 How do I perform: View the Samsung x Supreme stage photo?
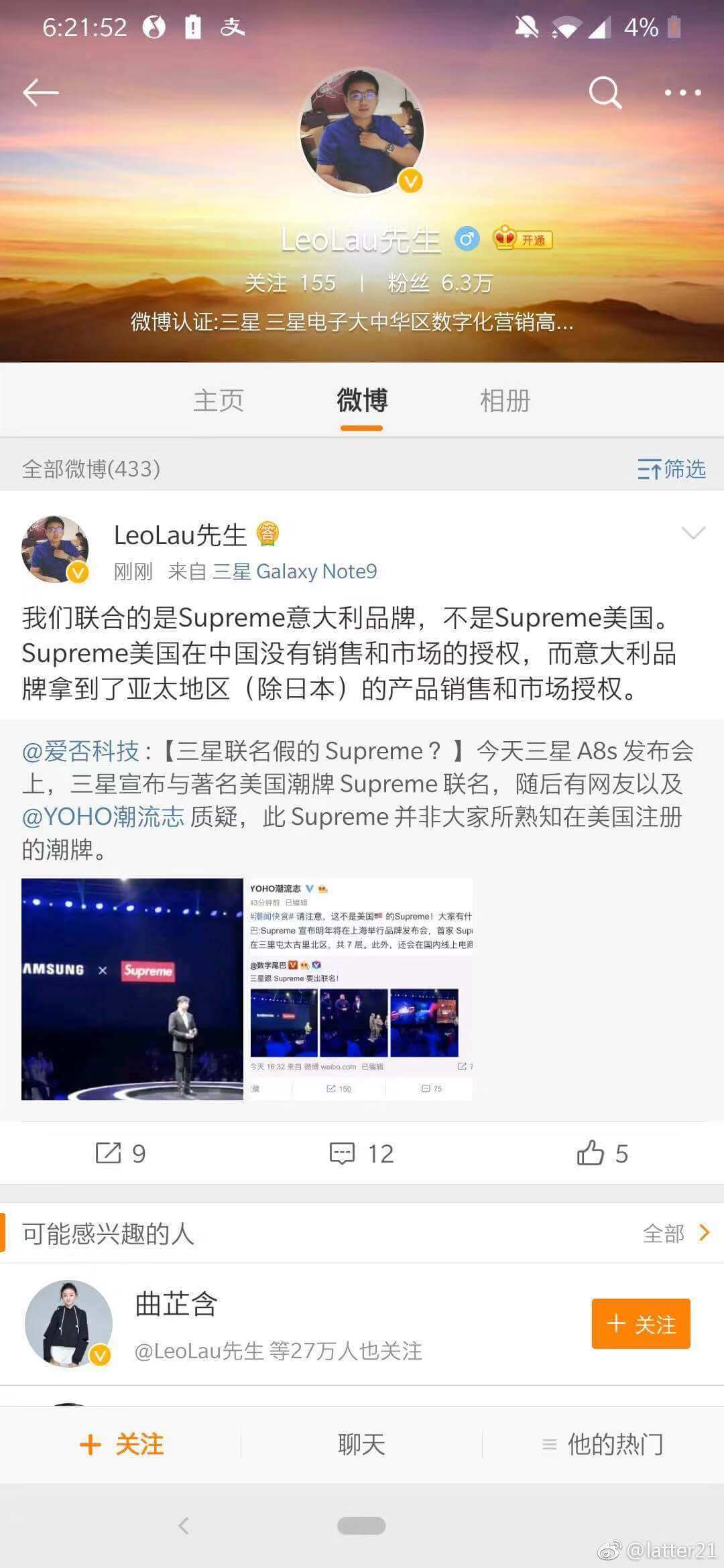132,989
